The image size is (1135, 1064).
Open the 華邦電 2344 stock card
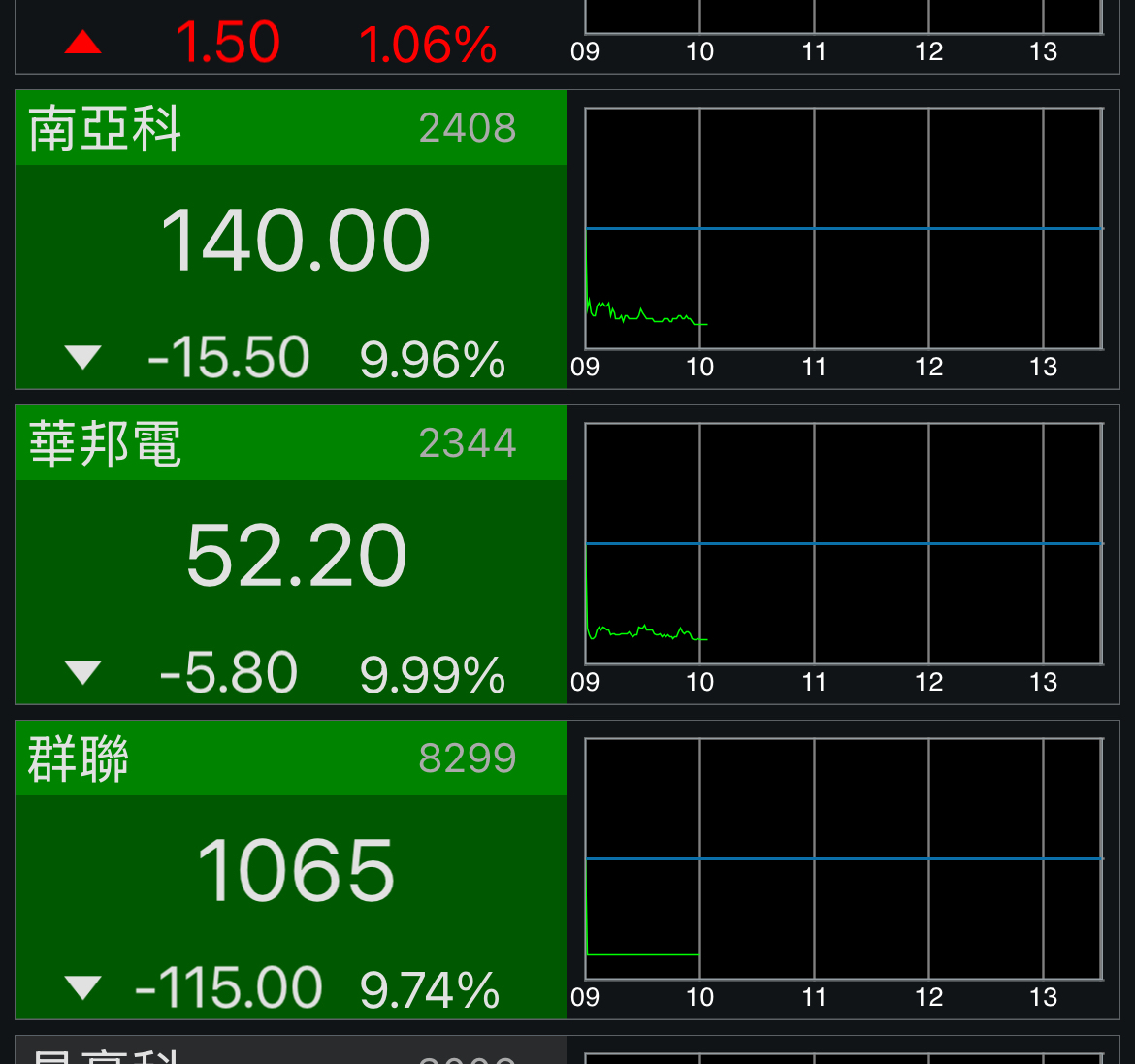coord(291,555)
